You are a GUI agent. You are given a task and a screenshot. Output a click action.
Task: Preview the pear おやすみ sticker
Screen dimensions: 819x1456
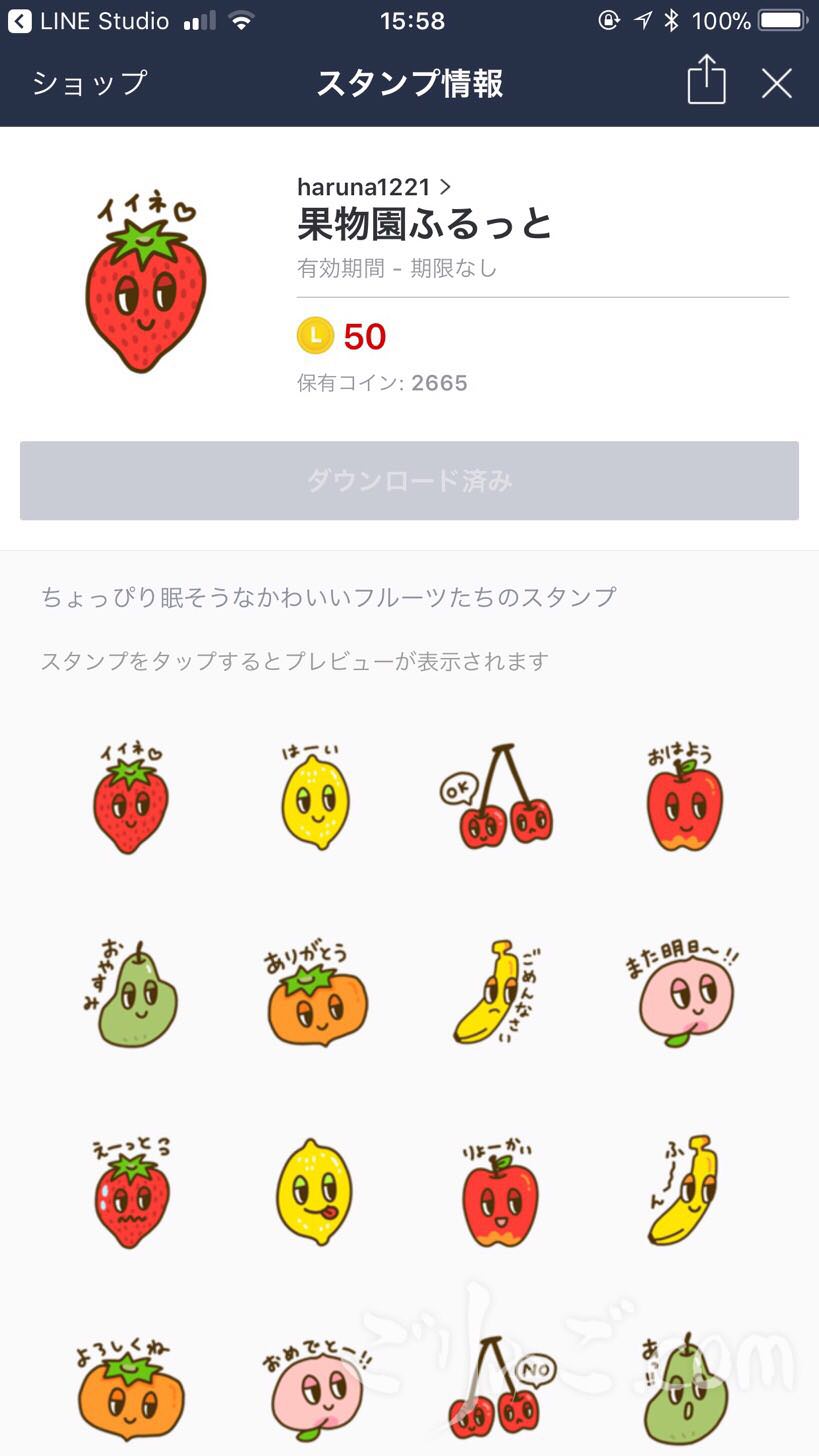[x=132, y=994]
